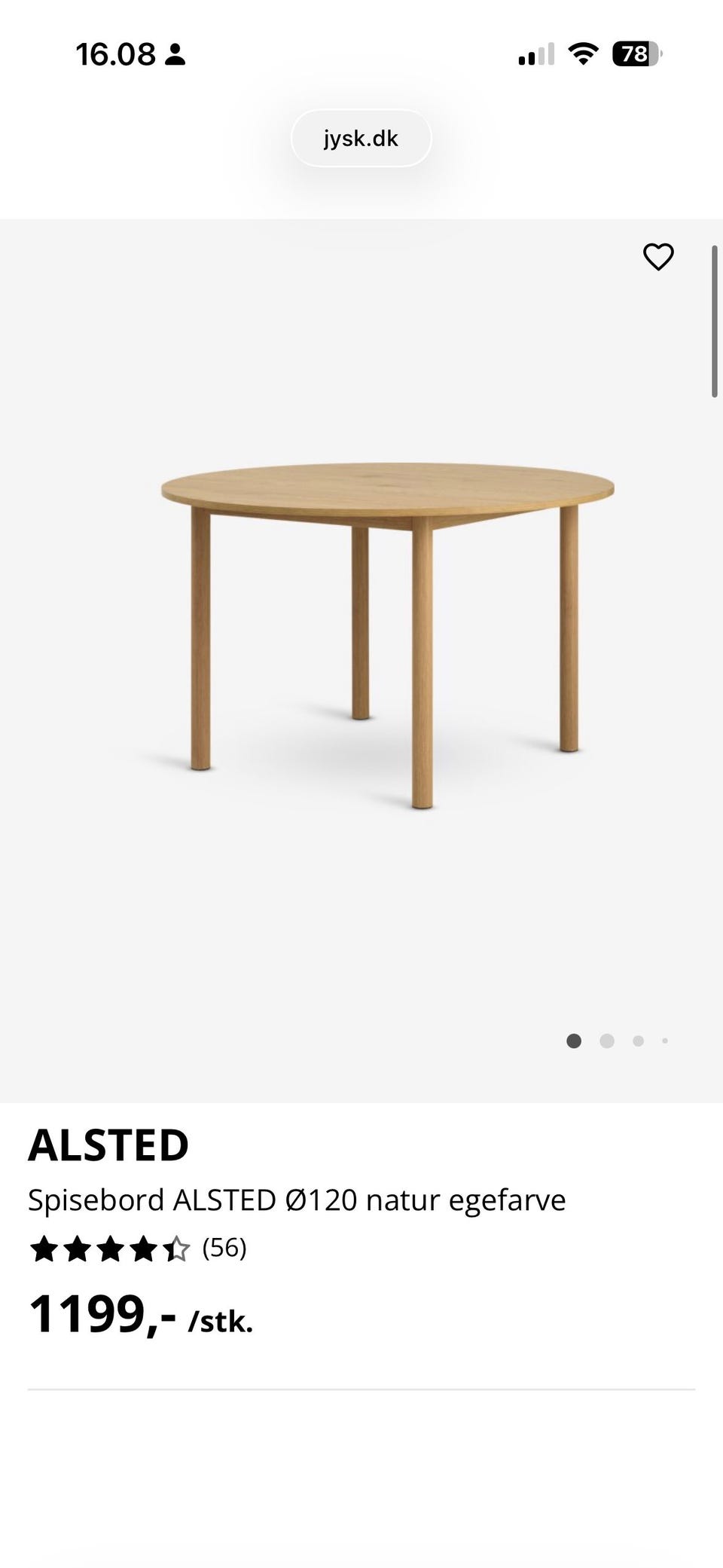Image resolution: width=723 pixels, height=1568 pixels.
Task: Tap the person icon next to the clock
Action: click(175, 54)
